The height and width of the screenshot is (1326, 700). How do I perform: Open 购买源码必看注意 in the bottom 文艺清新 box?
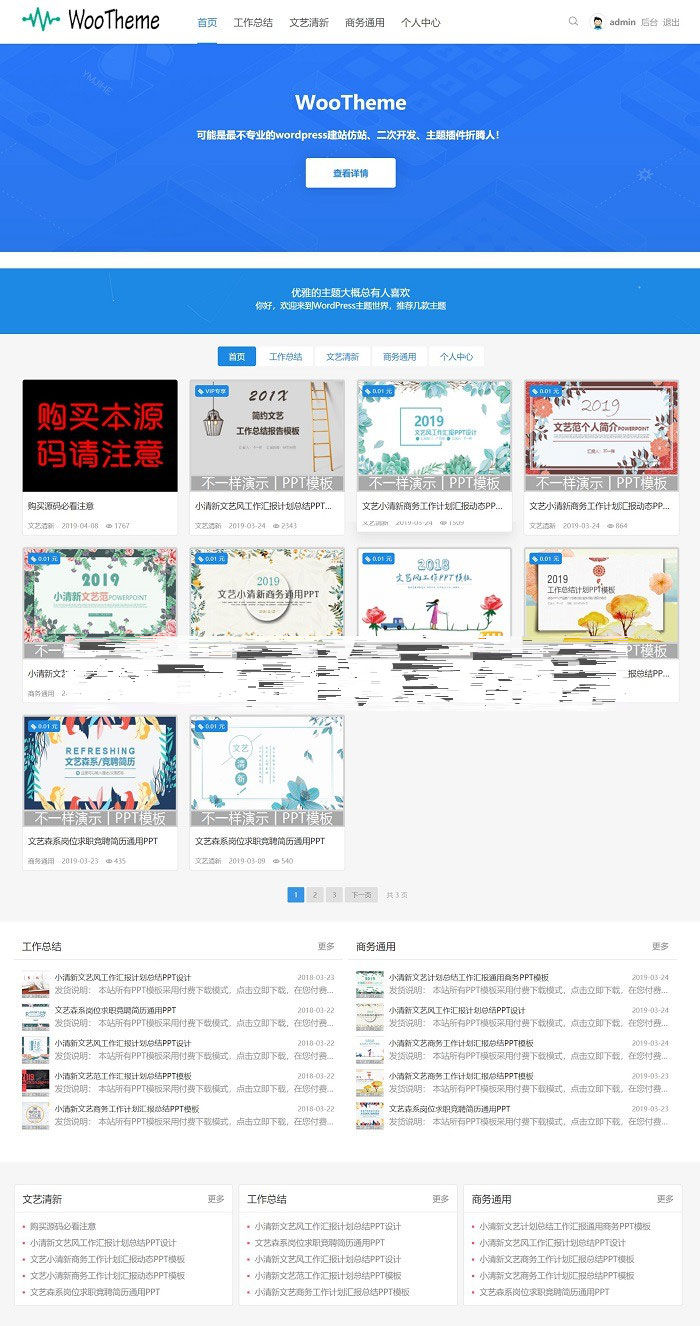point(63,1226)
